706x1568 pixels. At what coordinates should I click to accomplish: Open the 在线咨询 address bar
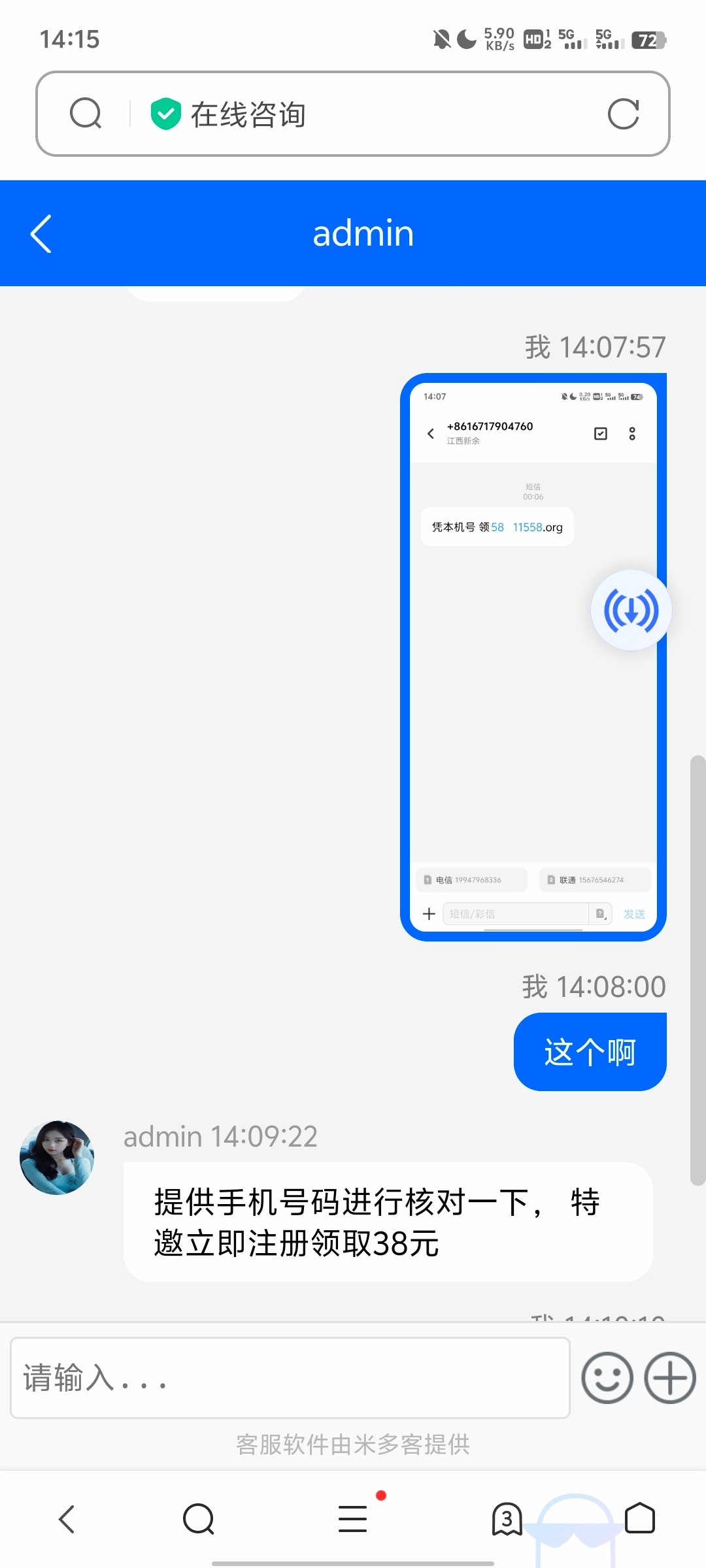366,114
